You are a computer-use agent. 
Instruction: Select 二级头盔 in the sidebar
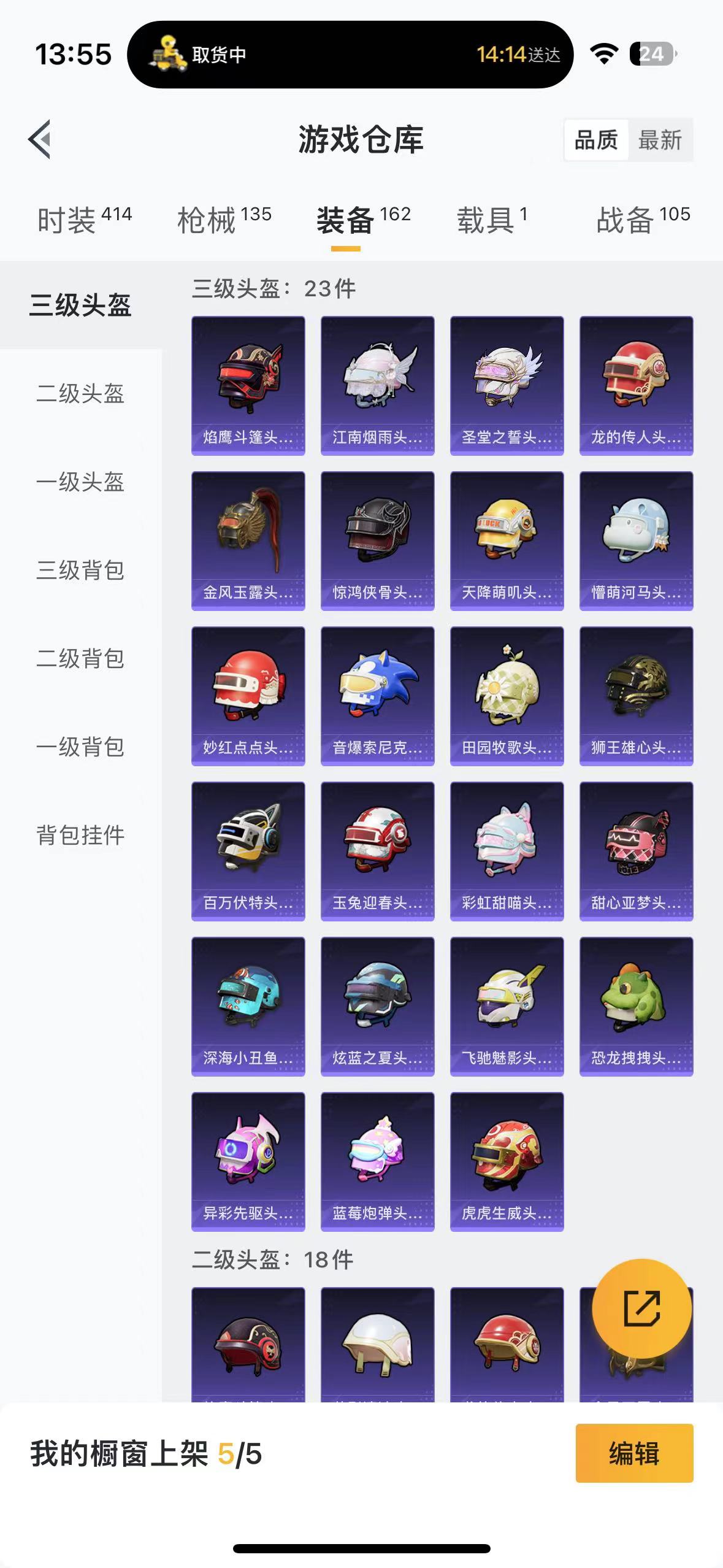80,394
